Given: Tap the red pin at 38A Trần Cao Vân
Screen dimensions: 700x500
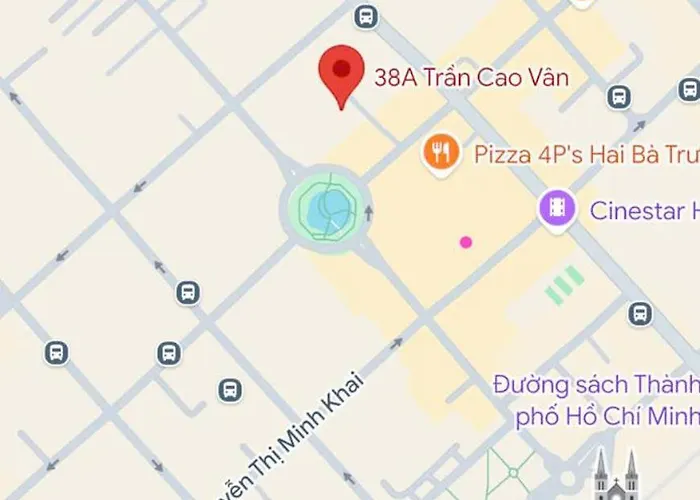Looking at the screenshot, I should [341, 71].
